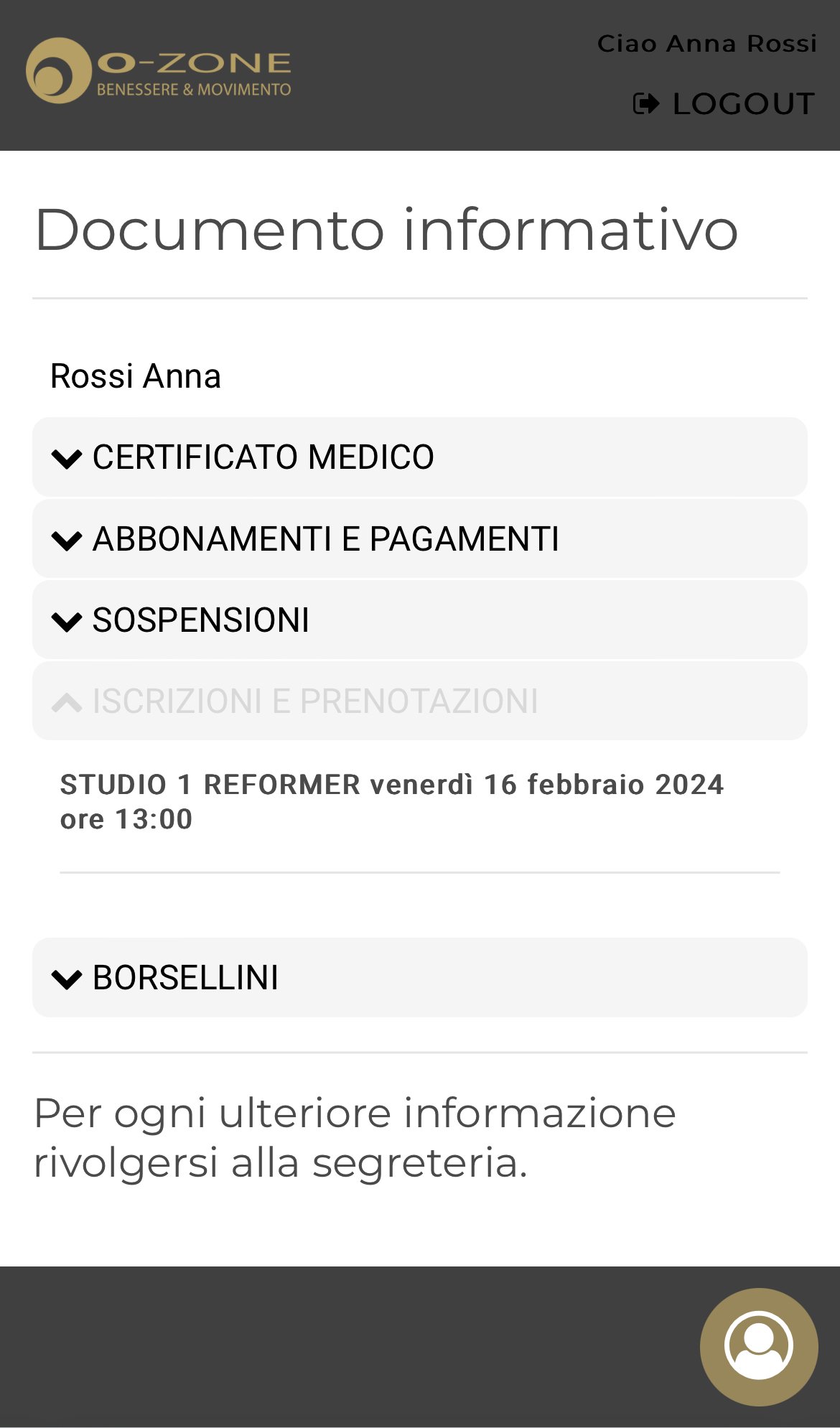840x1428 pixels.
Task: Expand the SOSPENSIONI section
Action: click(x=420, y=620)
